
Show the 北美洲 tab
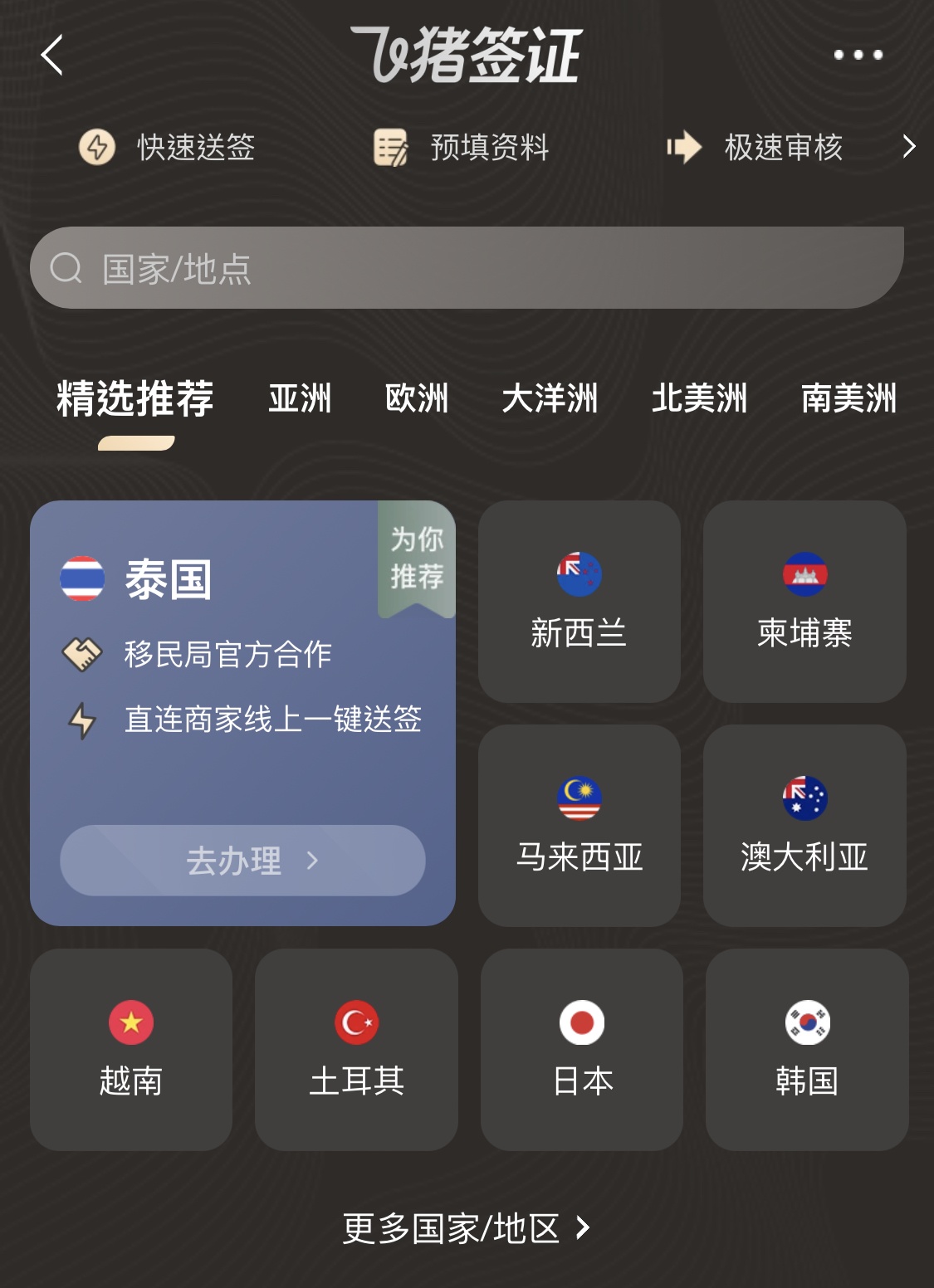tap(699, 398)
